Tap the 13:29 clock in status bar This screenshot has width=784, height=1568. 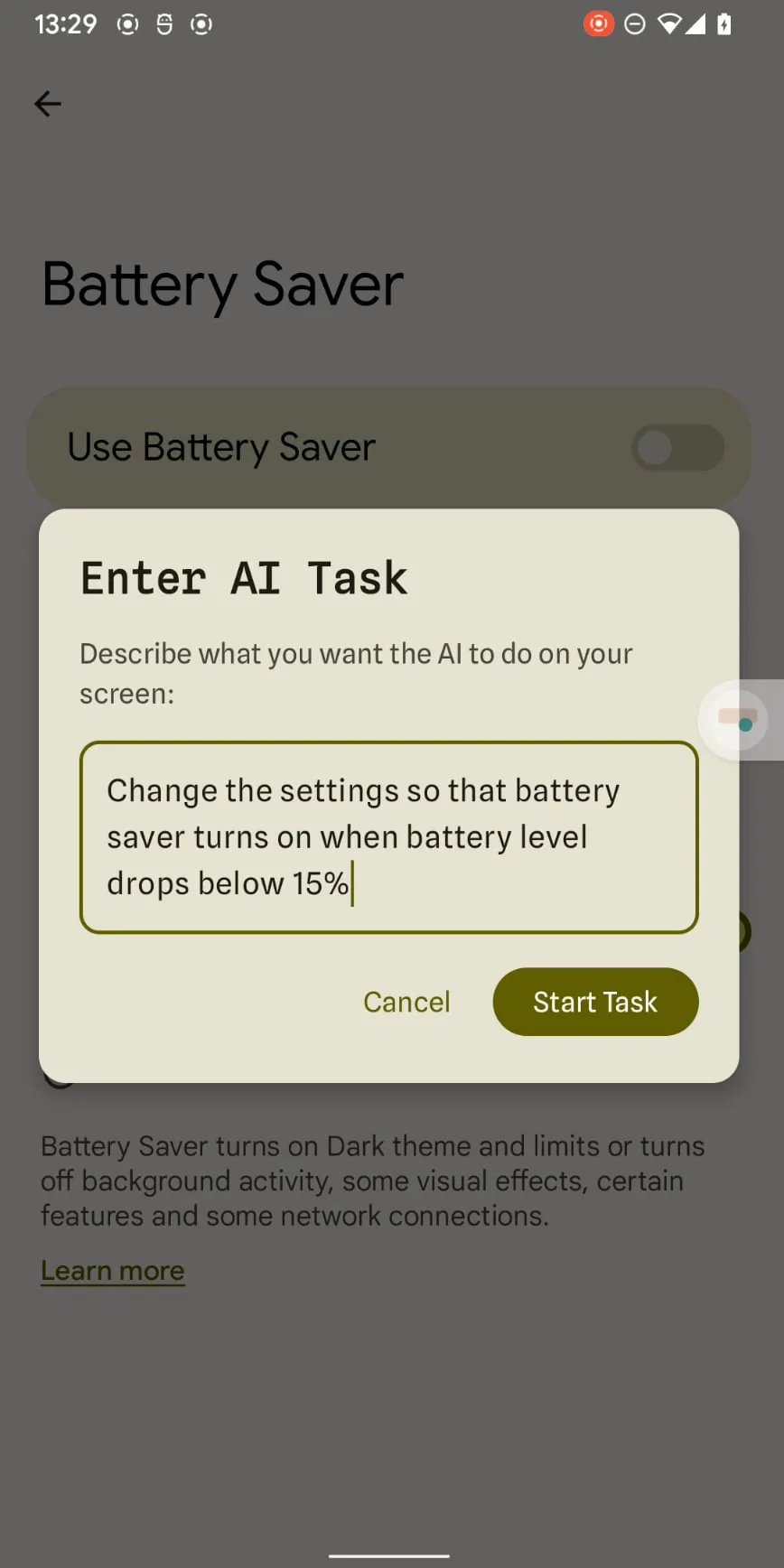[64, 24]
